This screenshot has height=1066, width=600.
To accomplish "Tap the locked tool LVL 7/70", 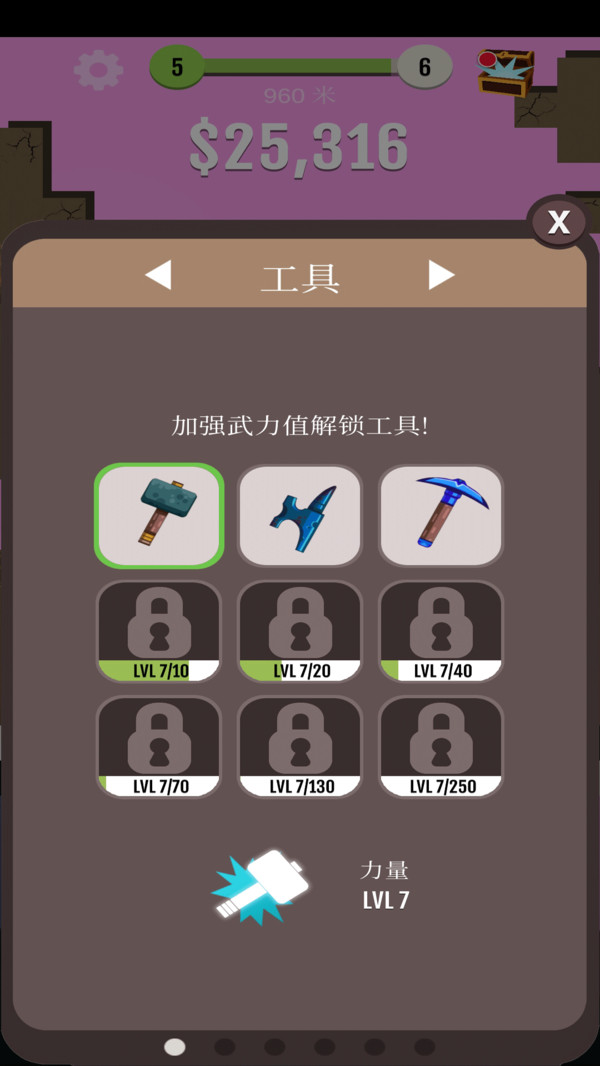I will pos(159,746).
